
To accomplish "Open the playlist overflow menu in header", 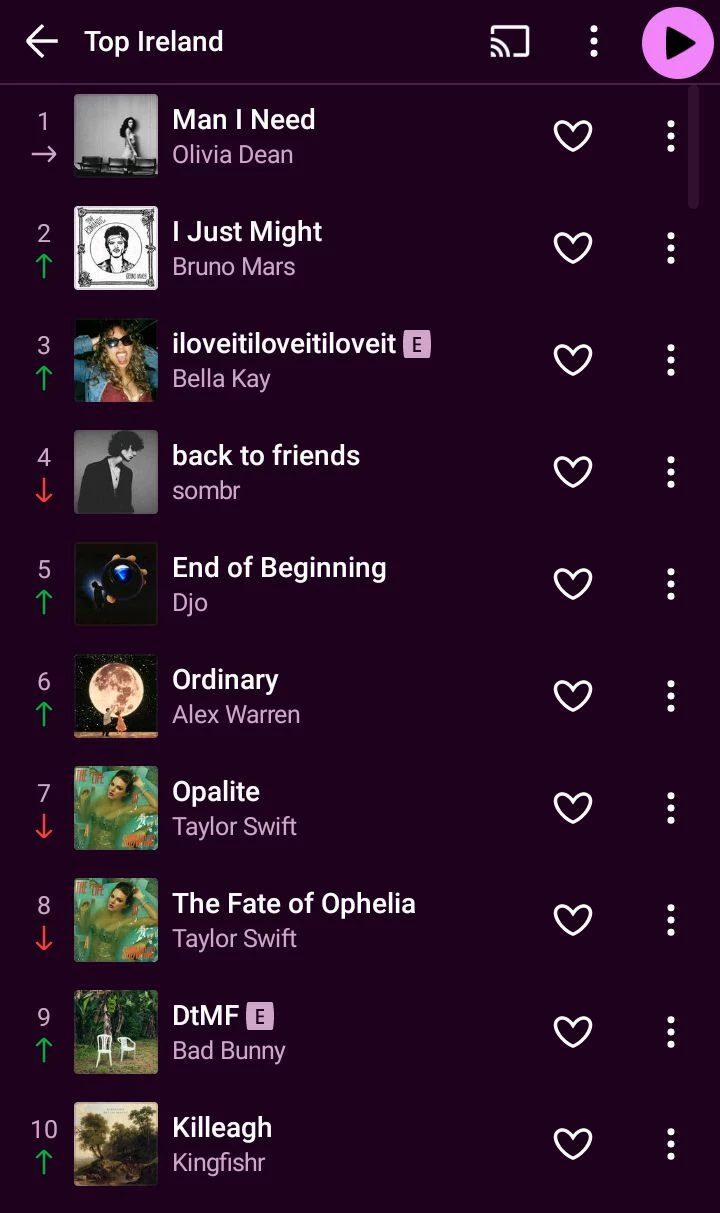I will click(x=594, y=42).
